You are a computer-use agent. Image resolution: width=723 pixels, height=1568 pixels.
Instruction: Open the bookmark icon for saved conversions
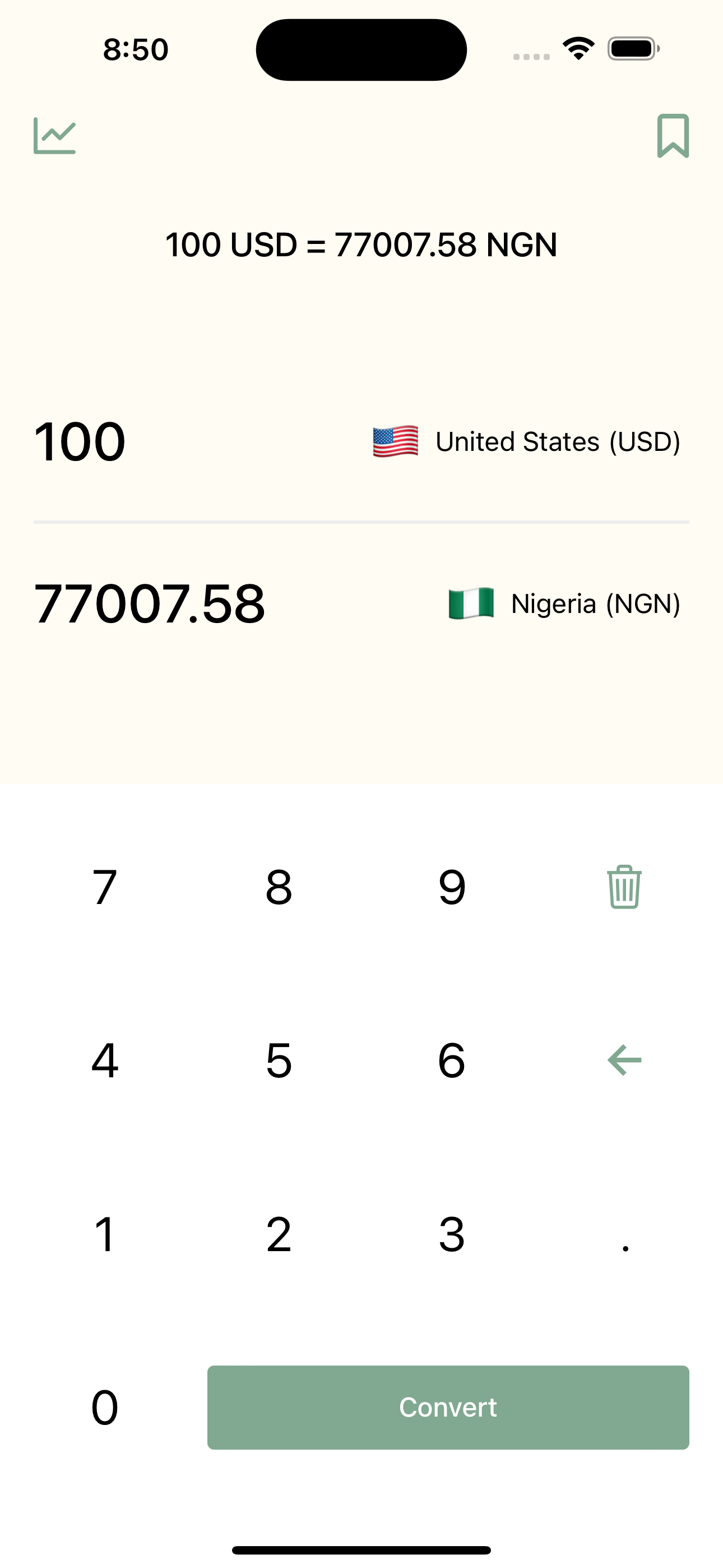coord(673,136)
